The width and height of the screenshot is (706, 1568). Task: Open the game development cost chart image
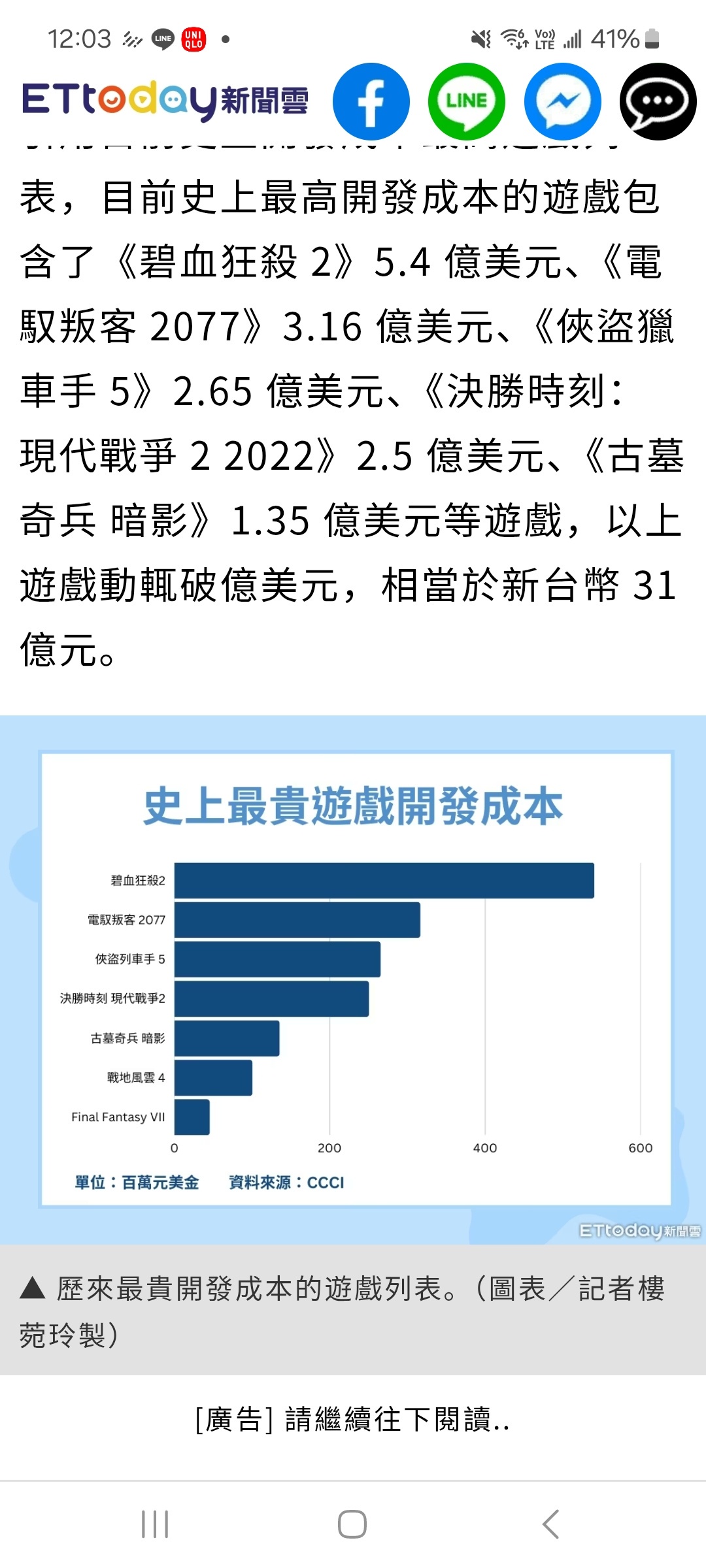[353, 979]
